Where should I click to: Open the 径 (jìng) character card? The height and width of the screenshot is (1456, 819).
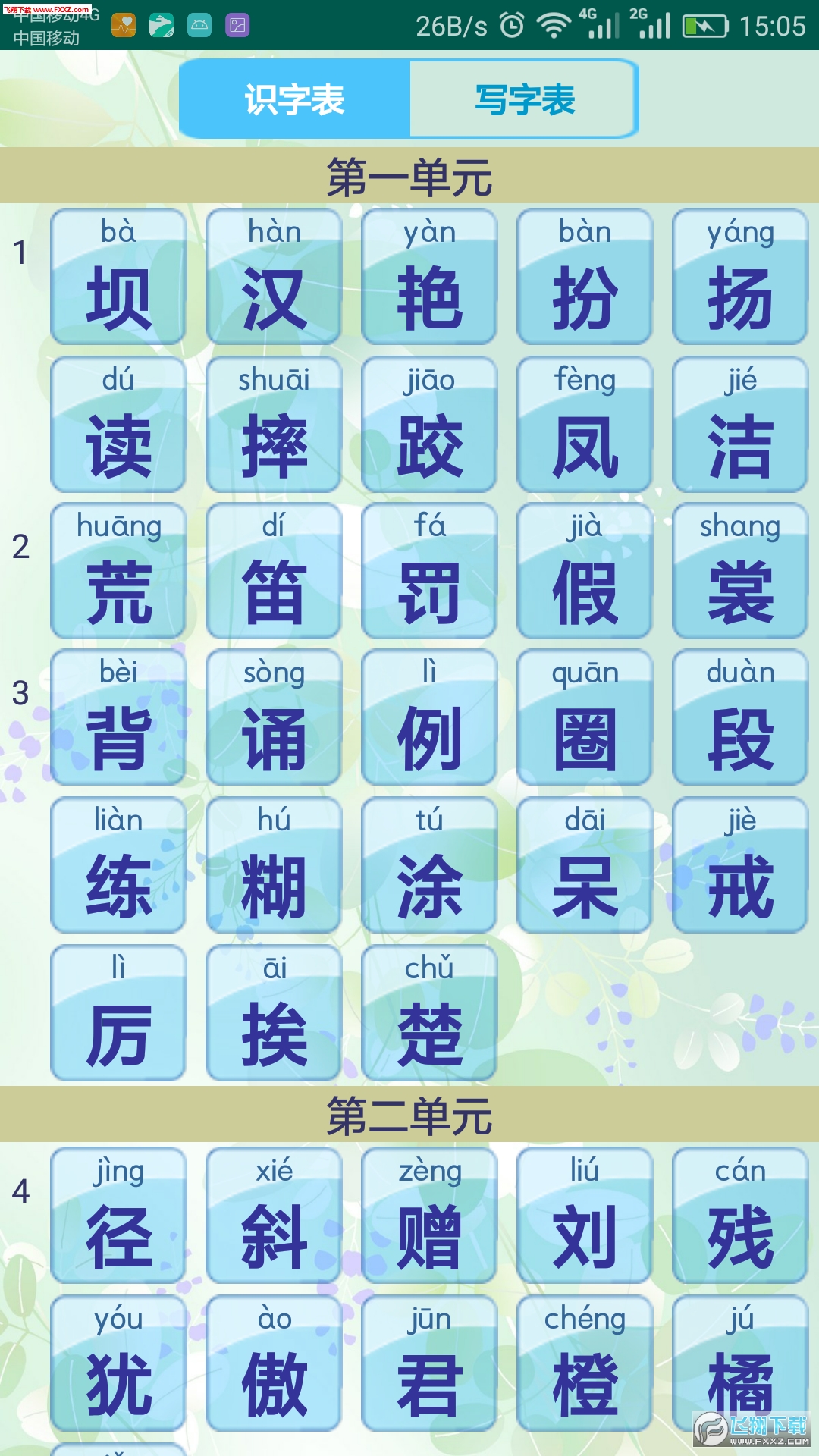(x=118, y=1216)
